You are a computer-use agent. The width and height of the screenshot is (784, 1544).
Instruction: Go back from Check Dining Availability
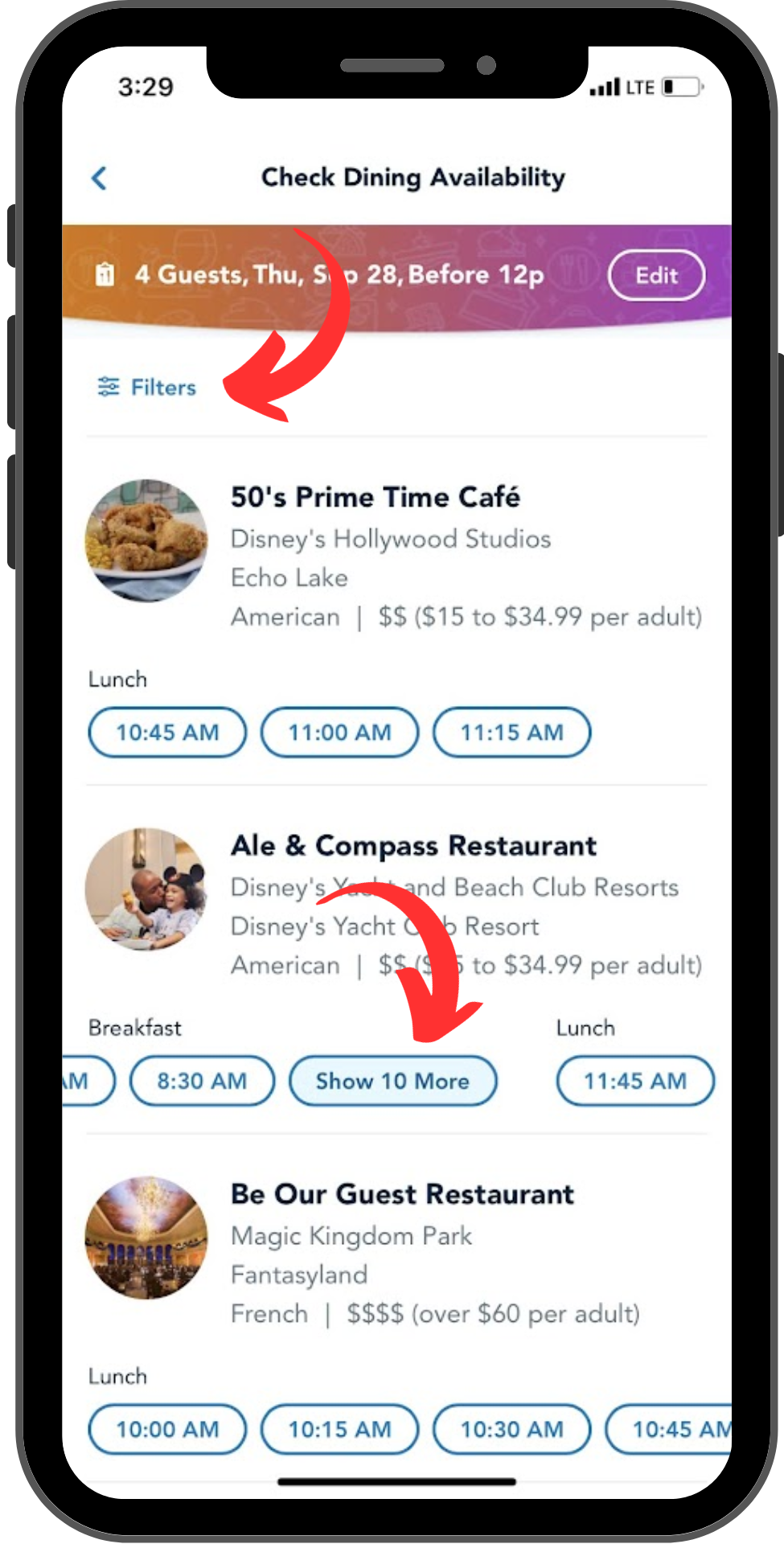[100, 178]
